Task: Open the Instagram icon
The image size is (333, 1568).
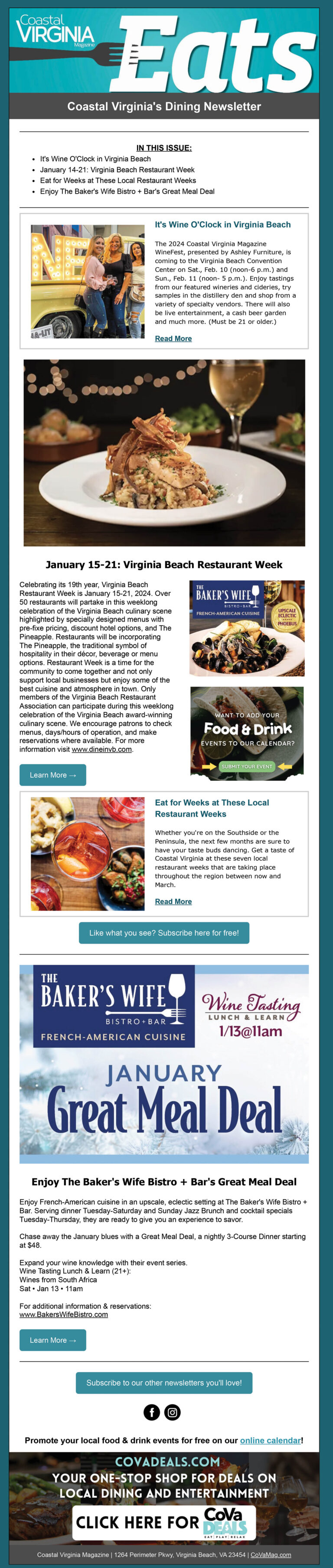Action: coord(172,1412)
